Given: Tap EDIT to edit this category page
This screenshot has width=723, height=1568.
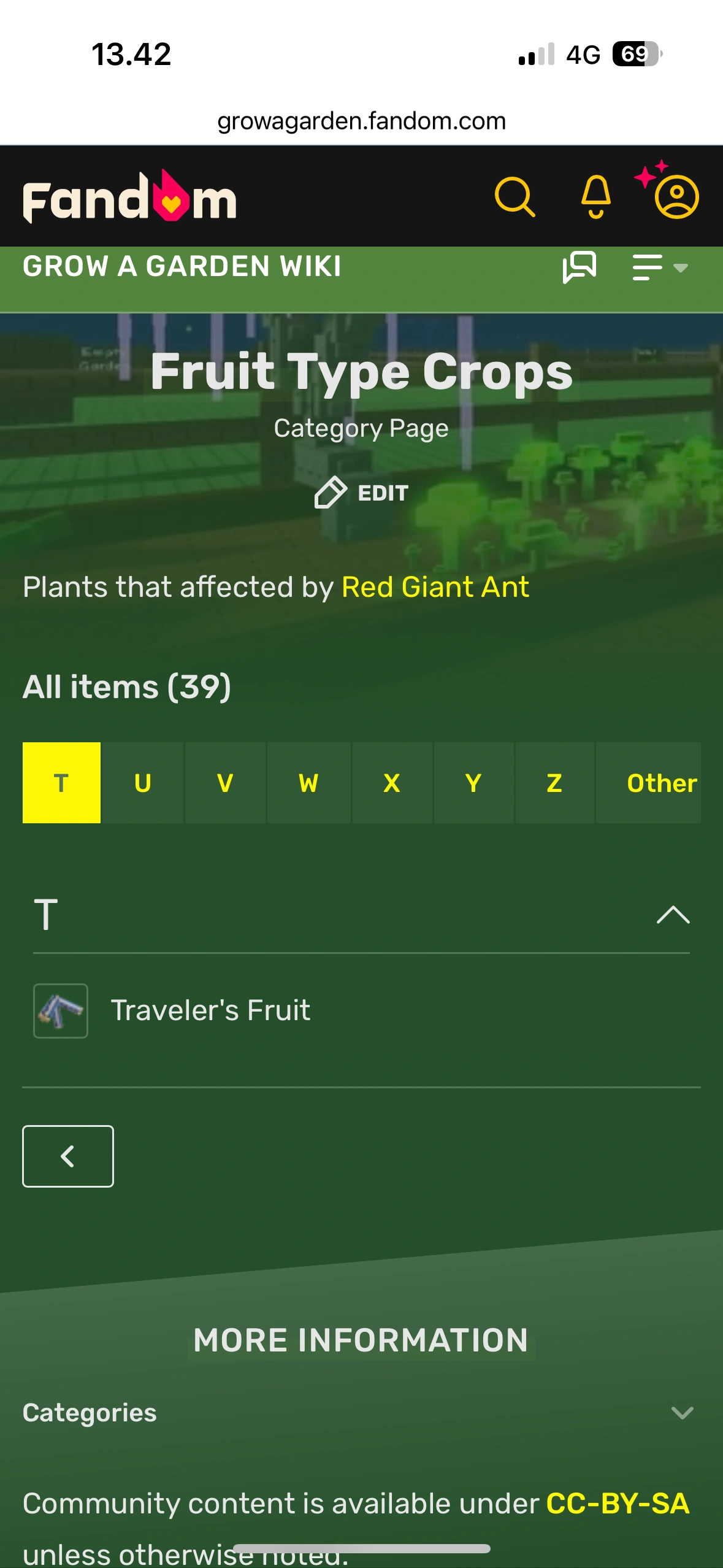Looking at the screenshot, I should [x=361, y=493].
